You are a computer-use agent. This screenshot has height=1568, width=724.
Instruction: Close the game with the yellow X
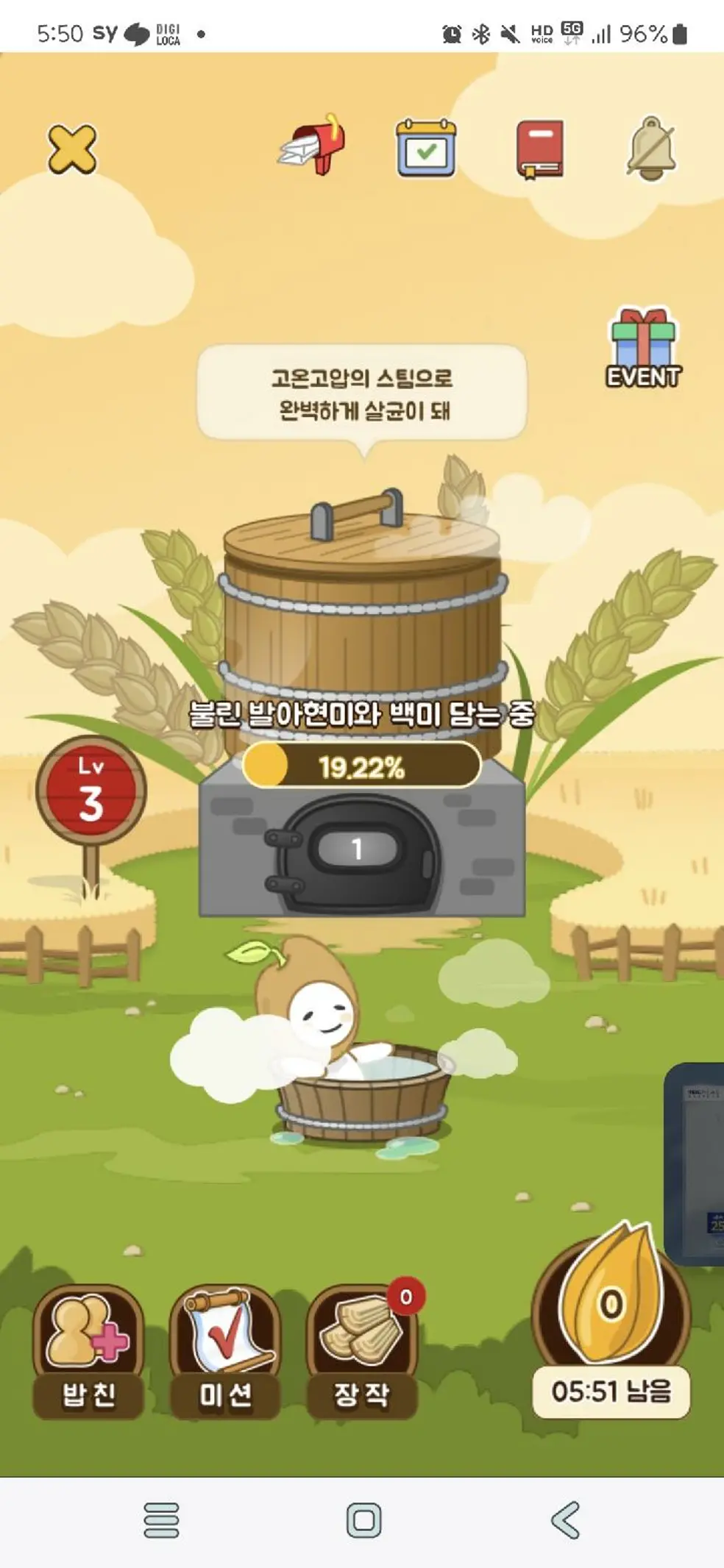(71, 149)
